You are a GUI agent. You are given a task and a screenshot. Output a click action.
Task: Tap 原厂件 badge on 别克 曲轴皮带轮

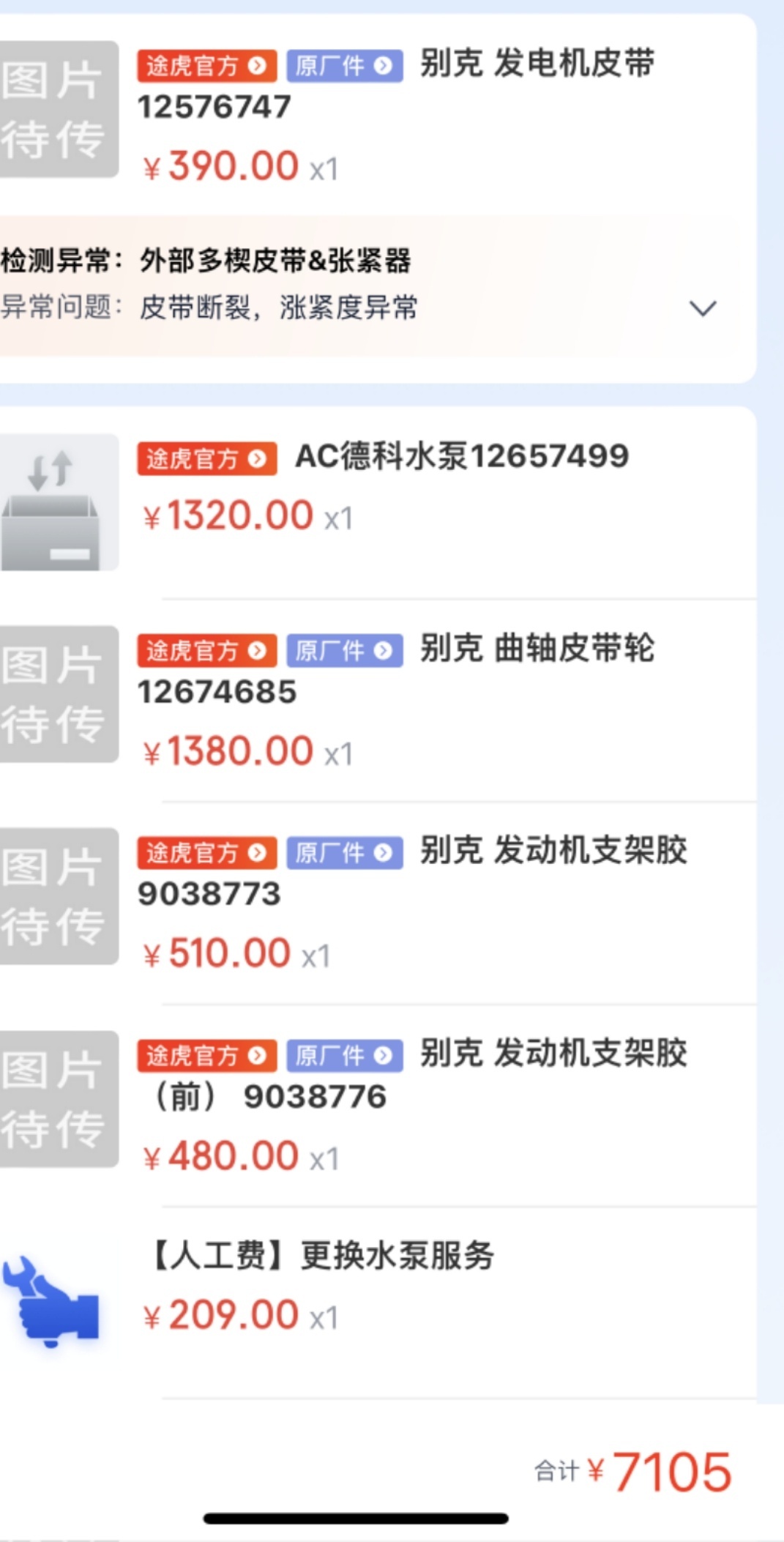coord(345,650)
